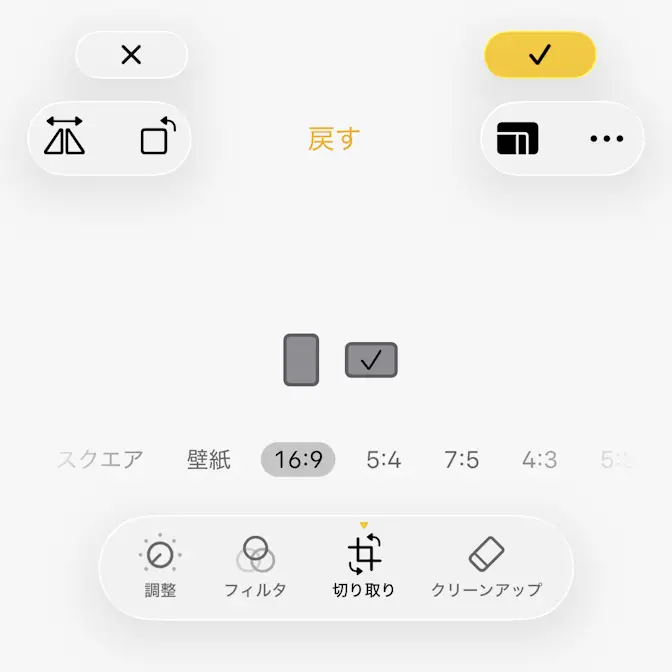Switch to the 調整 tab

(x=160, y=568)
